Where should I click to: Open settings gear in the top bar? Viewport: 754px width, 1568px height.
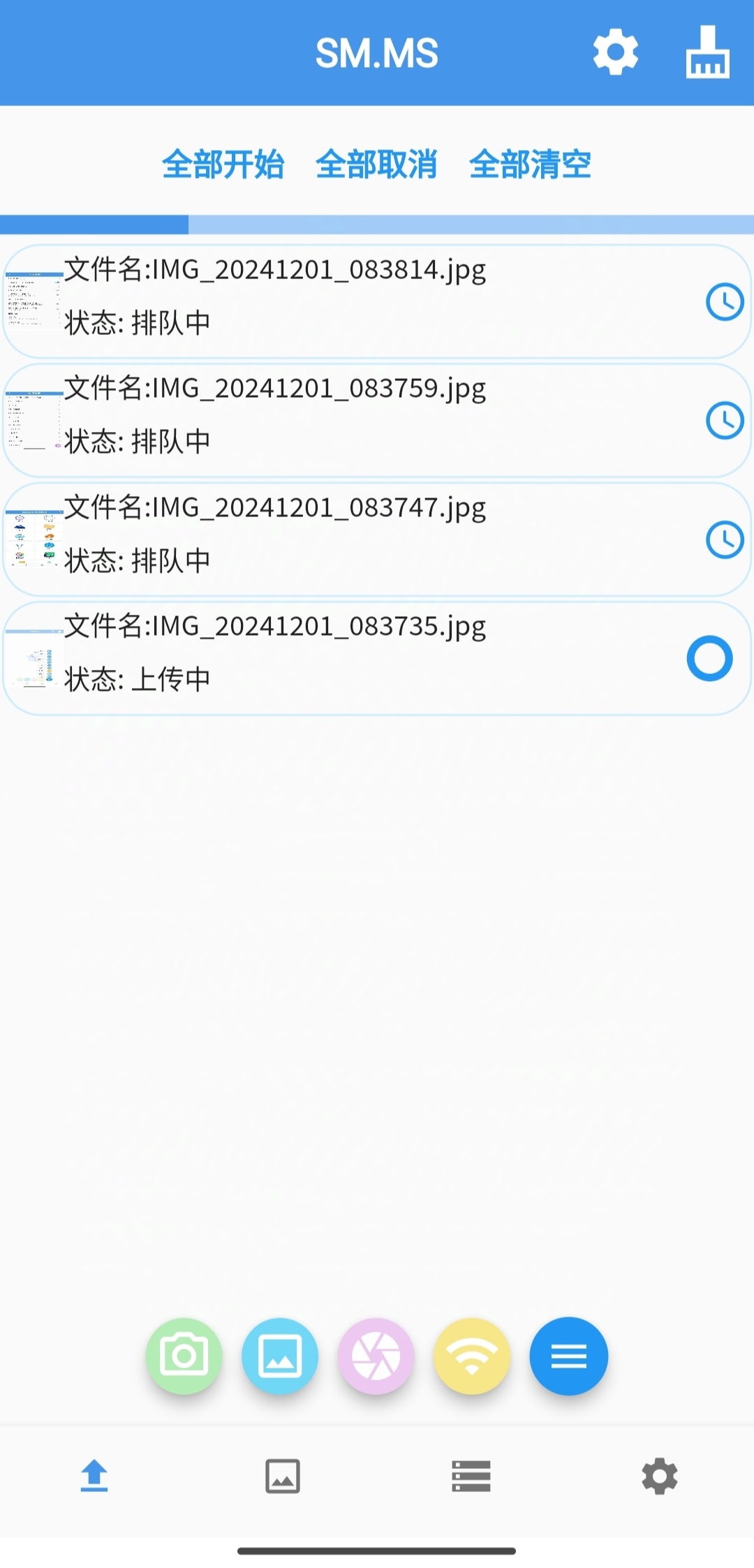(615, 52)
